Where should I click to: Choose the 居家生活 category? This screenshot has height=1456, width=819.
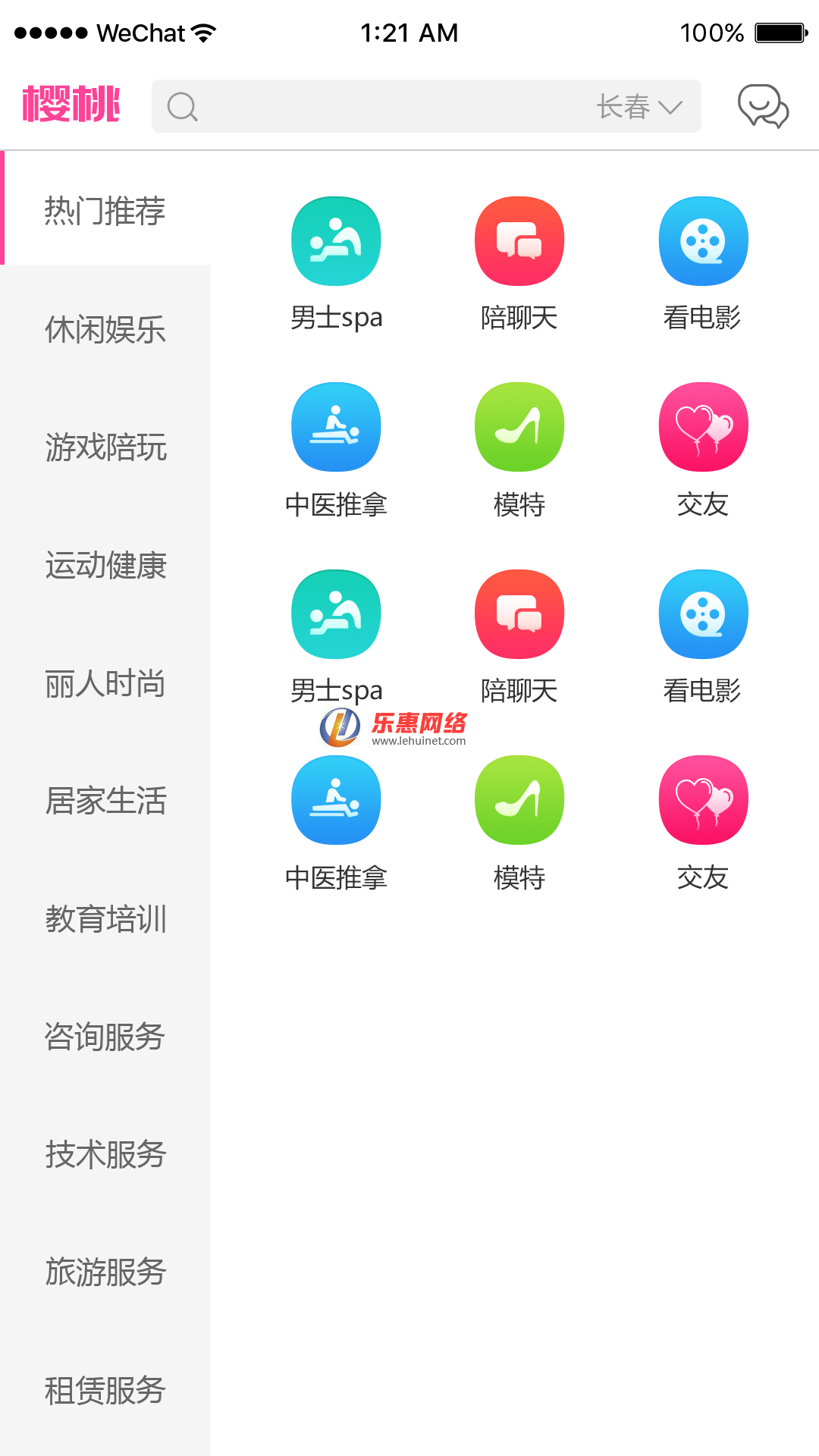(105, 801)
